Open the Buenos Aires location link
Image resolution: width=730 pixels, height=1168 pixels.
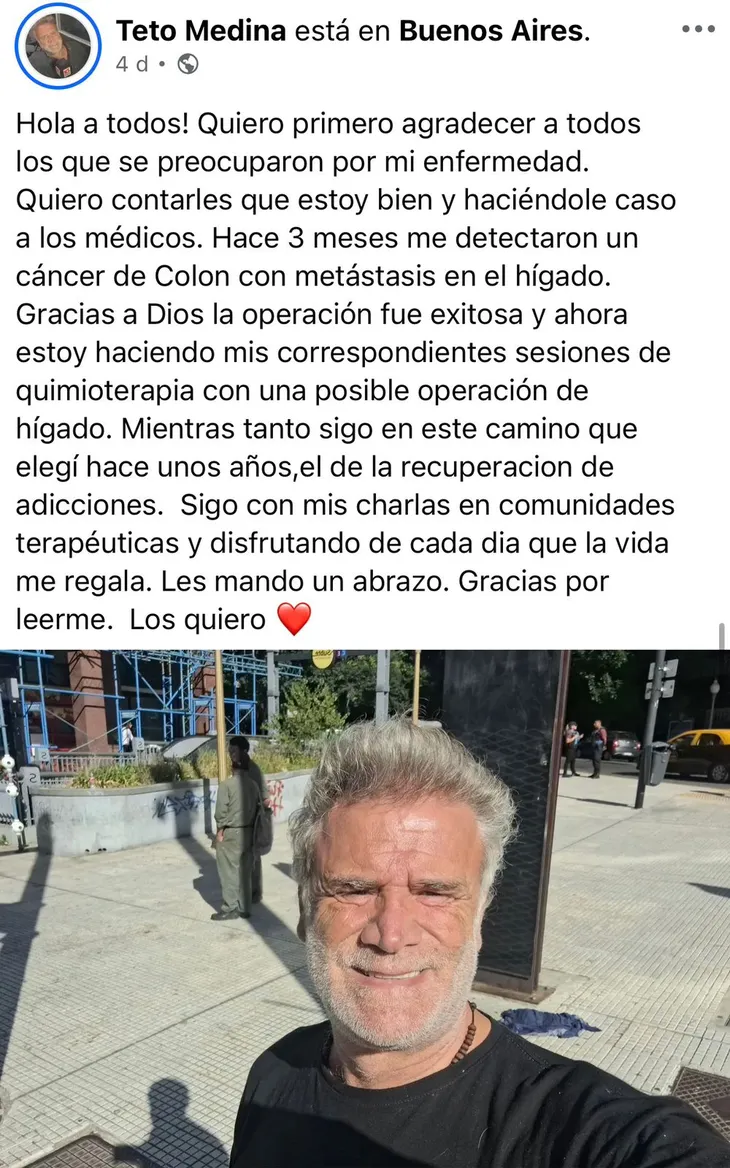[490, 31]
